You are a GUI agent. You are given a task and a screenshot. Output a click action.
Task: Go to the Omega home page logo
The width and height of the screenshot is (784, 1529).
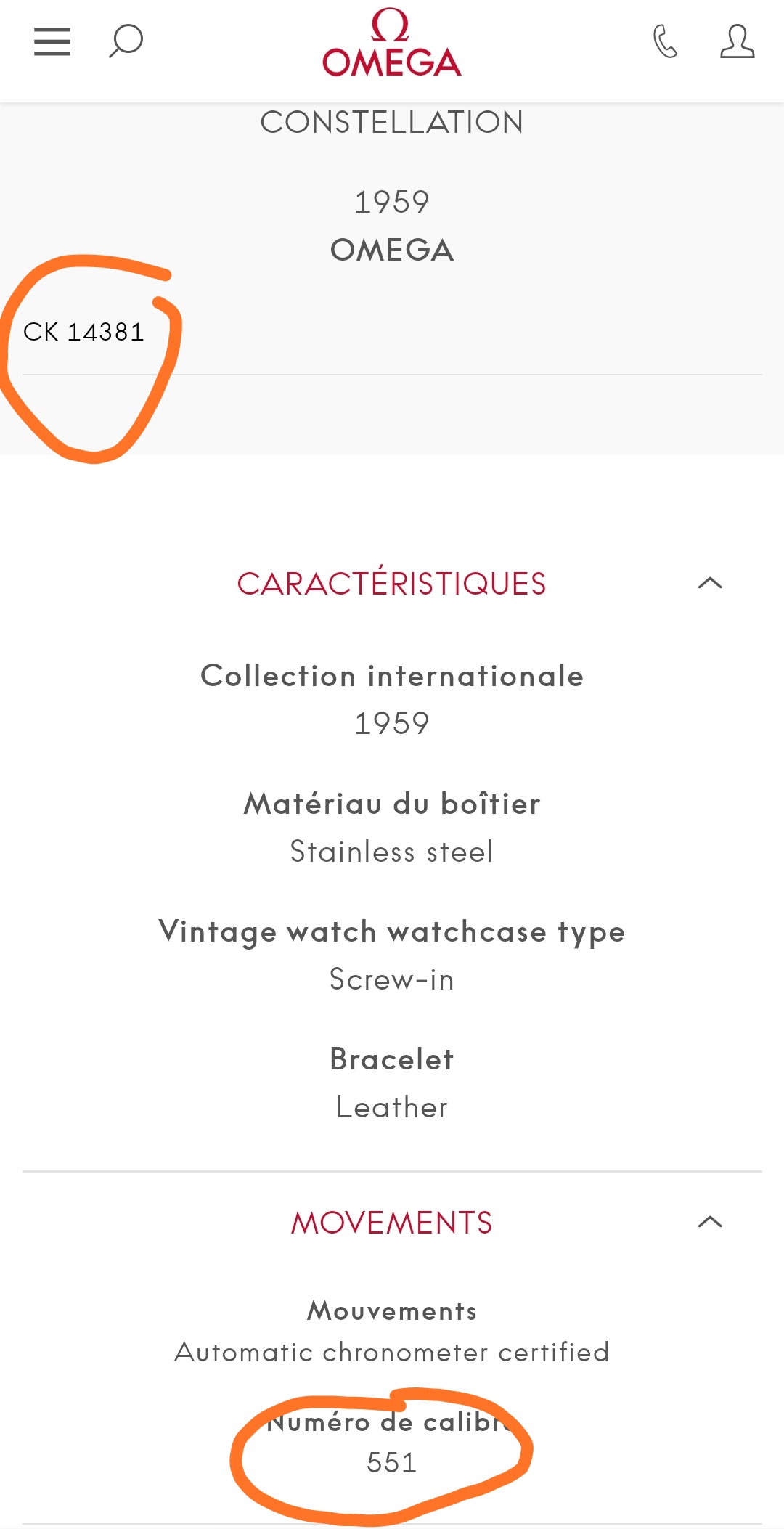click(392, 44)
